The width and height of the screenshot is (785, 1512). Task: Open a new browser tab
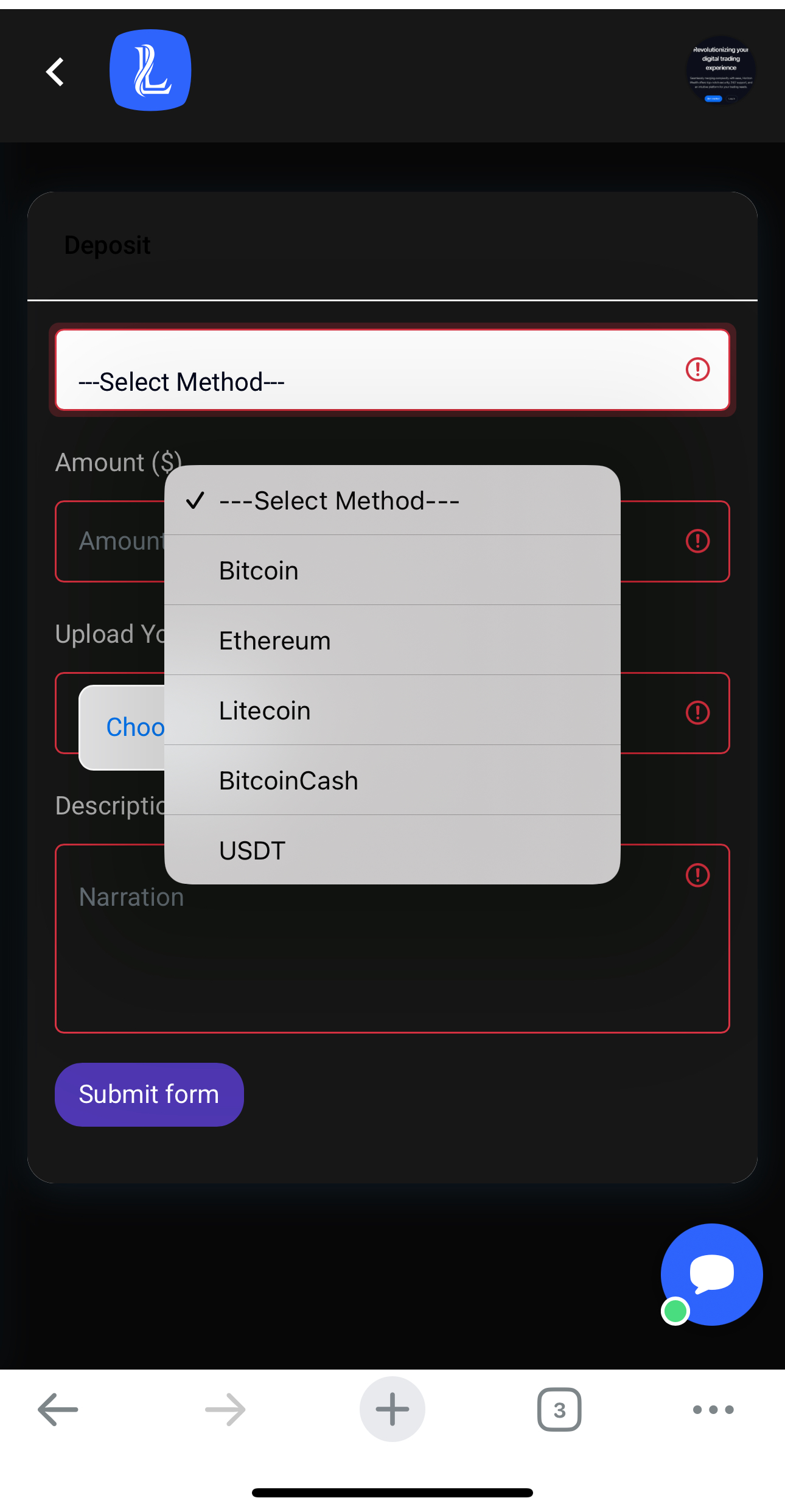click(392, 1409)
